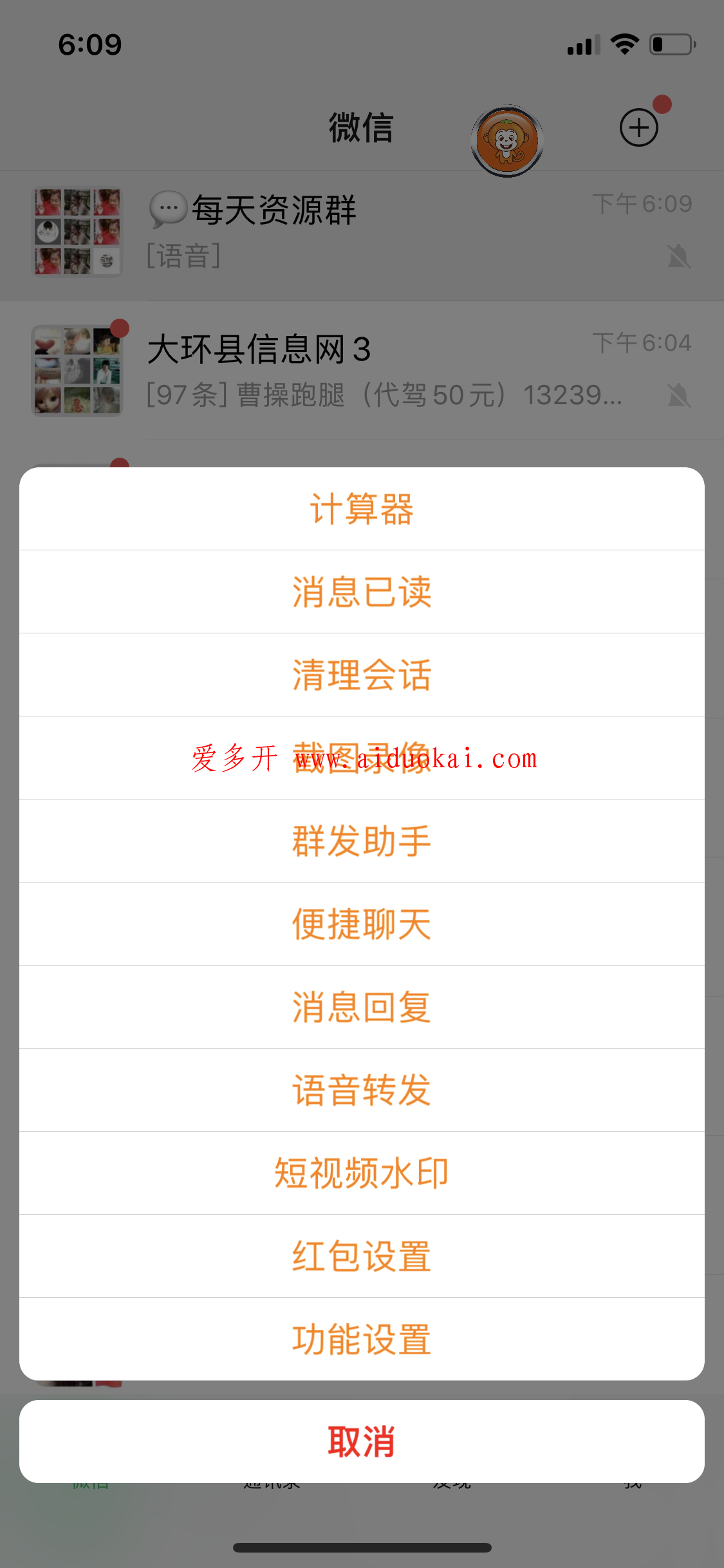The width and height of the screenshot is (724, 1568).
Task: Go to 红包设置
Action: 362,1256
